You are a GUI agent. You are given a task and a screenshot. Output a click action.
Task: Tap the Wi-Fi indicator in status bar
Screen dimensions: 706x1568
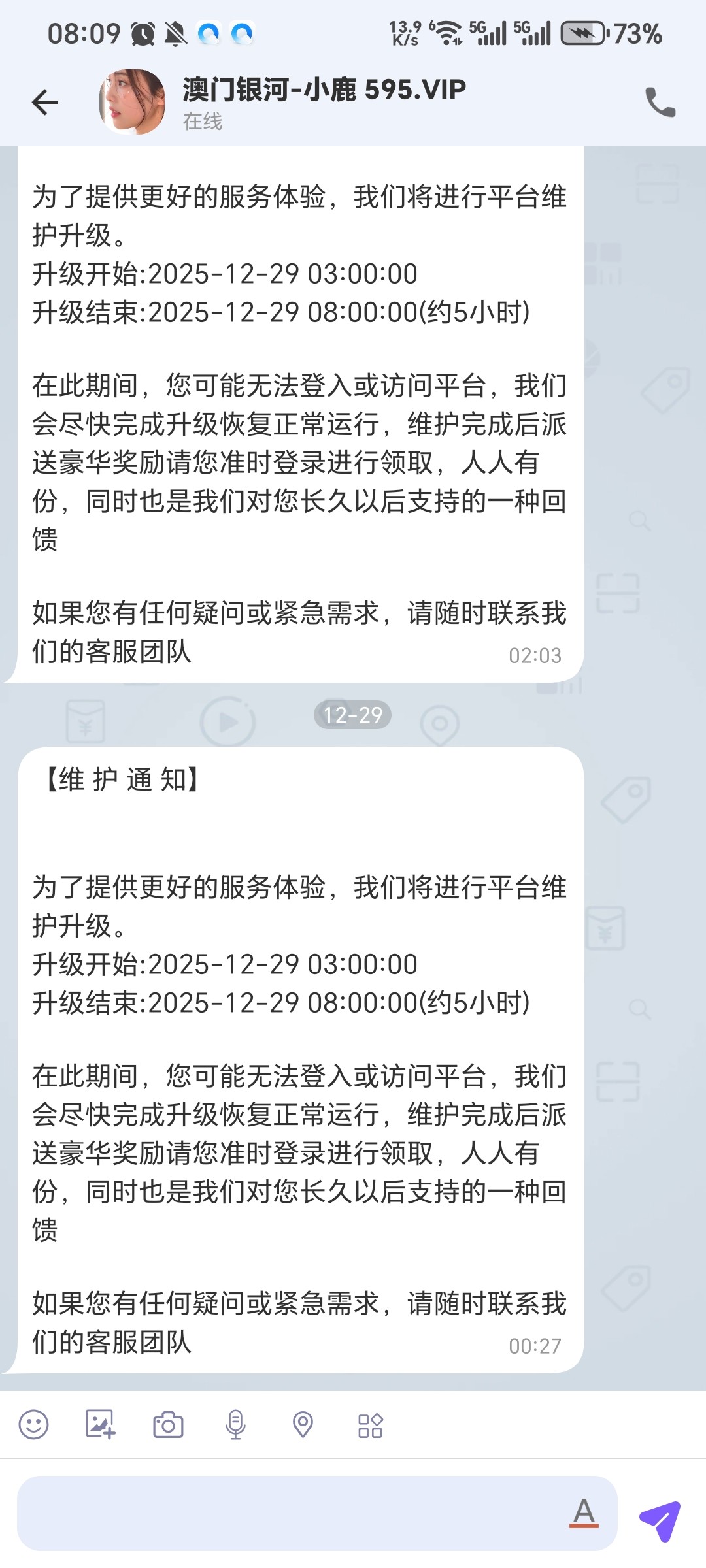(x=448, y=31)
